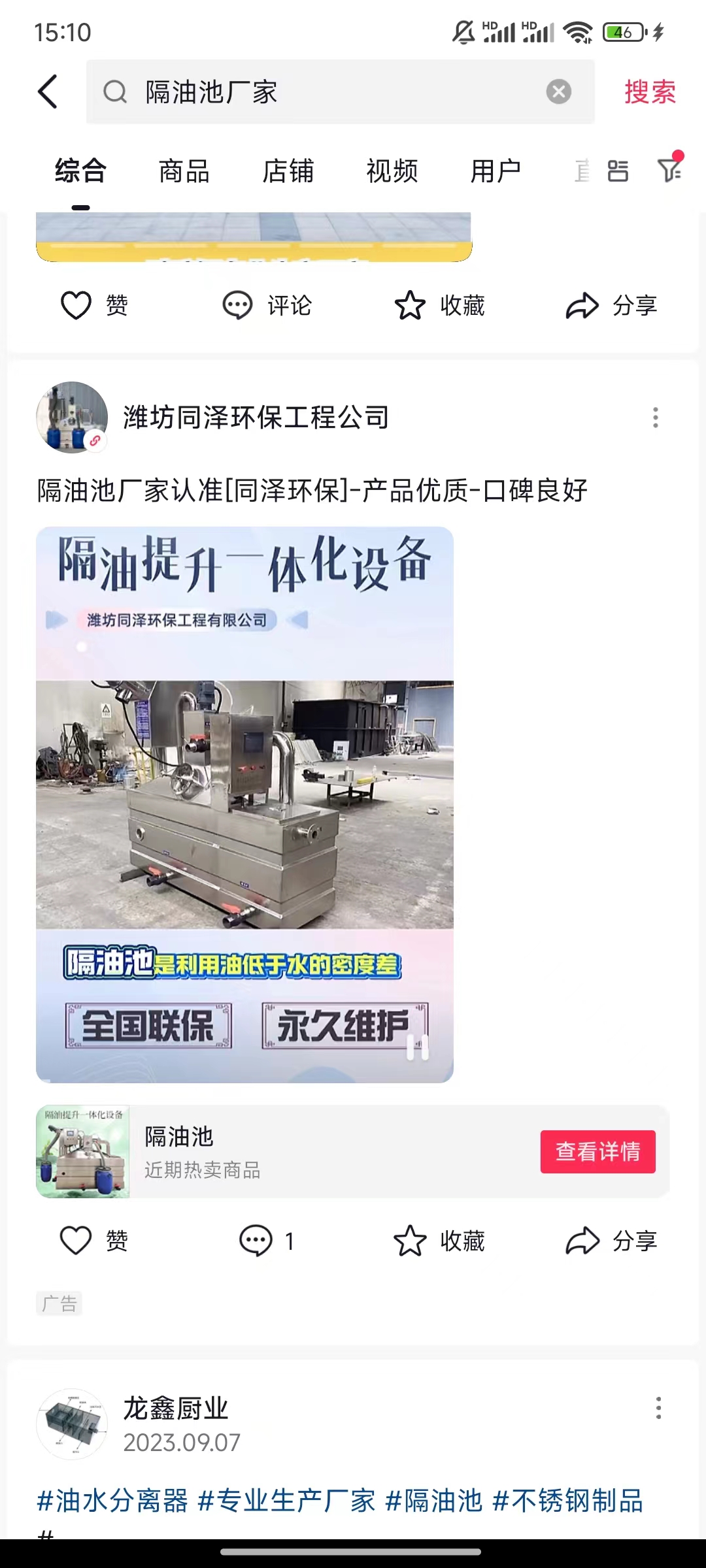Switch to the 店铺 tab
The width and height of the screenshot is (706, 1568).
pos(288,172)
